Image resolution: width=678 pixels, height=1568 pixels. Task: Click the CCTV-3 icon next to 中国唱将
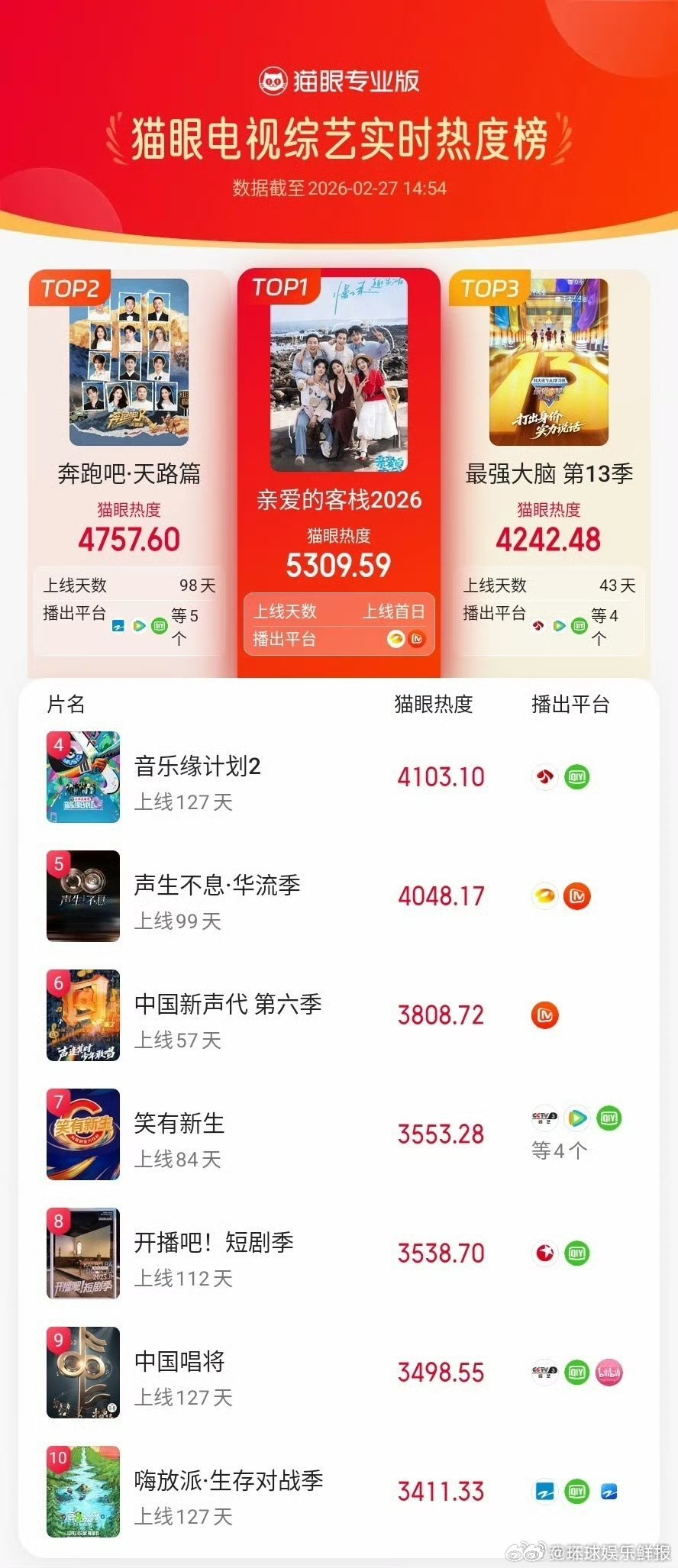click(544, 1371)
